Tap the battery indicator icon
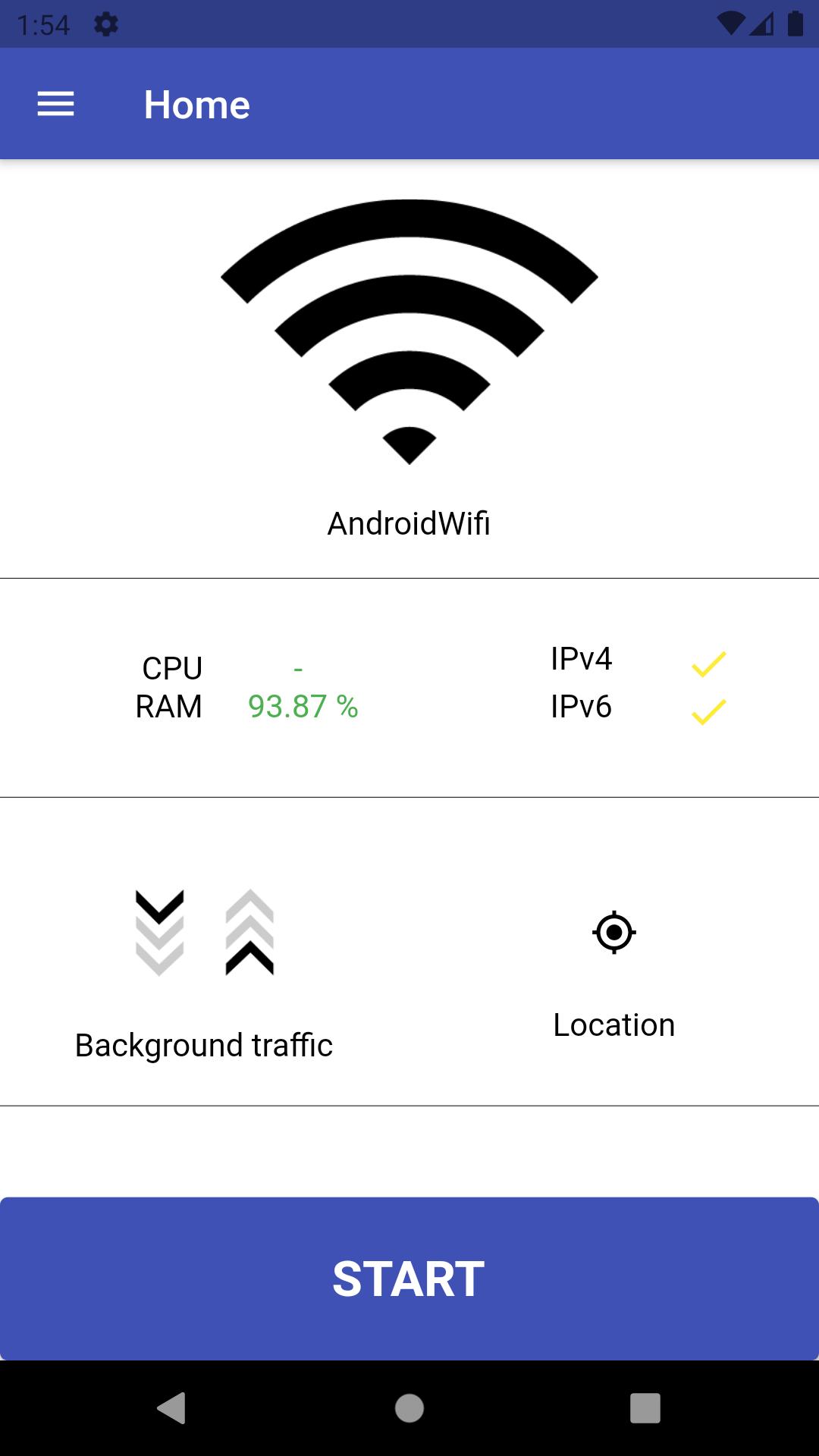 [x=793, y=23]
